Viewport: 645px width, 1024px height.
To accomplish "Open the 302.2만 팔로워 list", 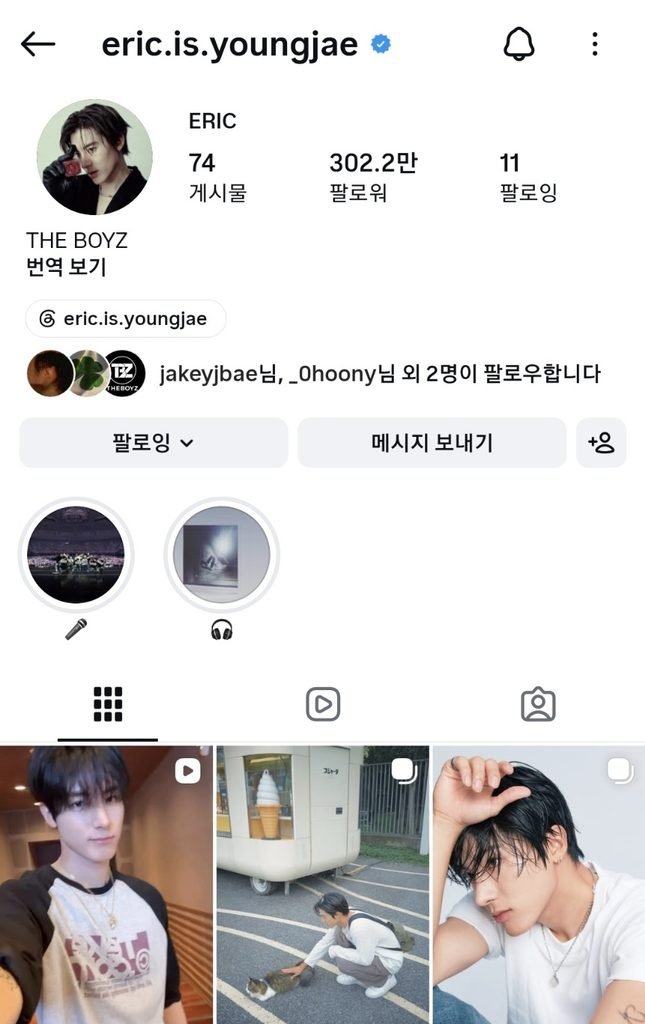I will (373, 176).
